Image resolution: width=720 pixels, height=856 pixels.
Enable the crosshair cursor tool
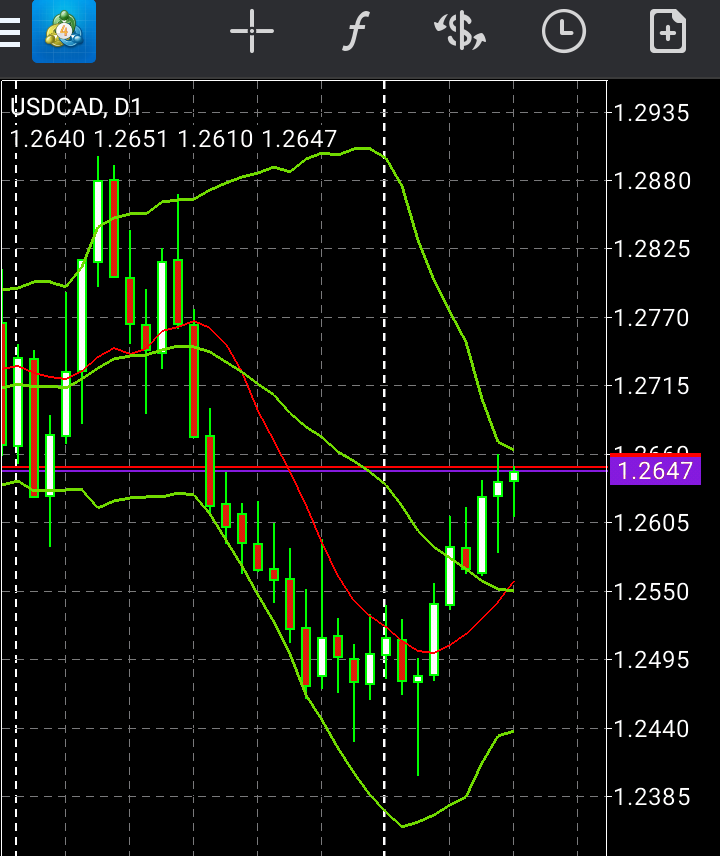point(252,33)
